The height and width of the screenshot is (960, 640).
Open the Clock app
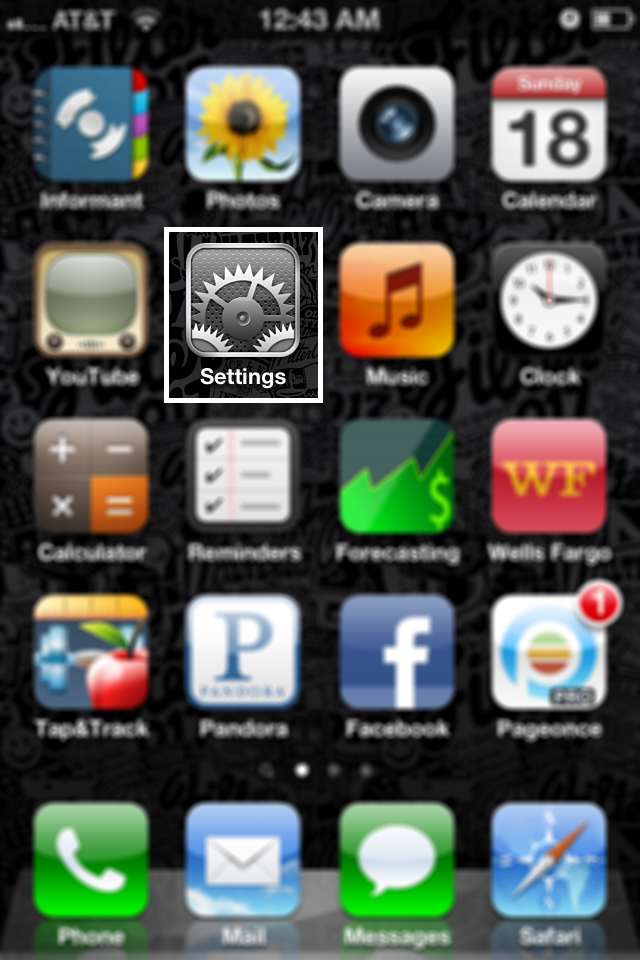point(549,300)
